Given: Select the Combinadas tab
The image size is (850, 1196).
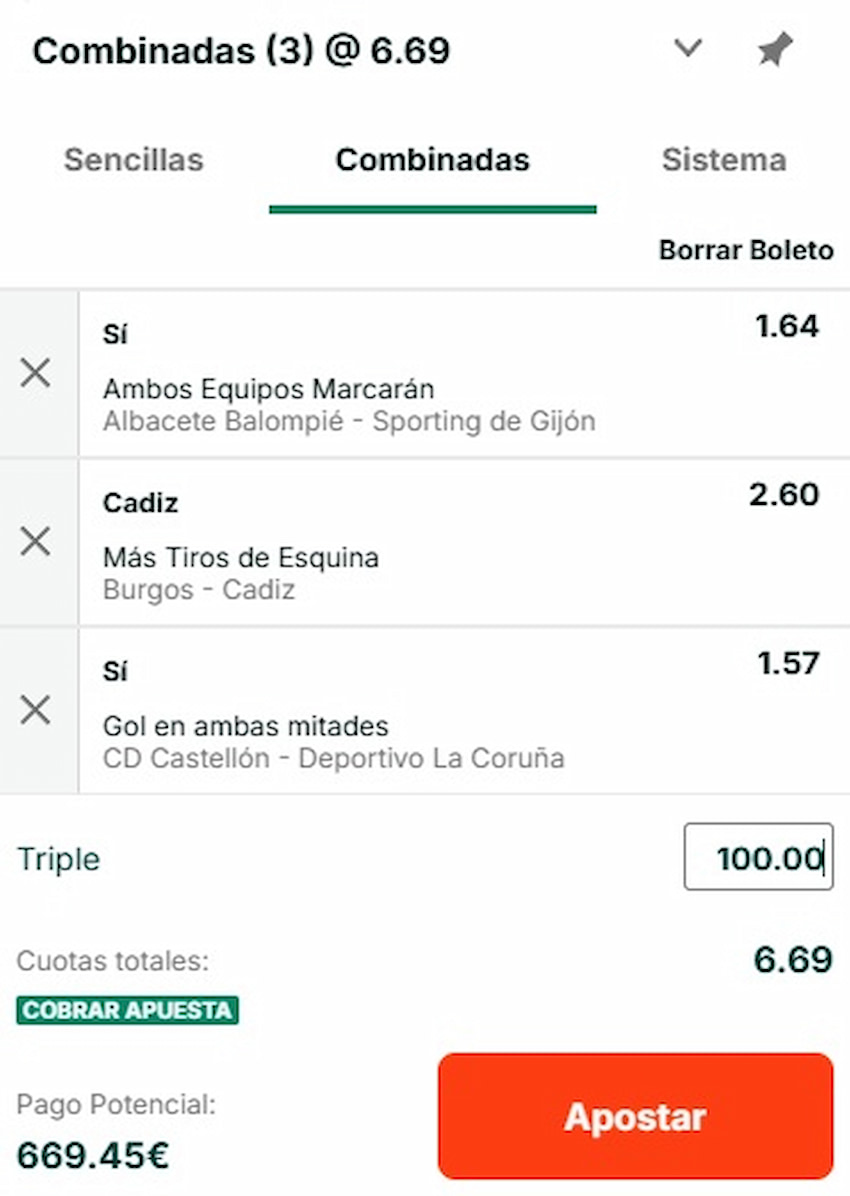Looking at the screenshot, I should point(432,160).
